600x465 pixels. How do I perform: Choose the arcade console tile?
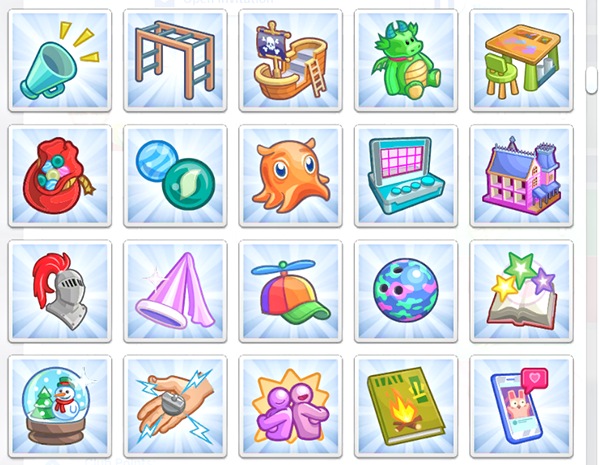click(406, 175)
